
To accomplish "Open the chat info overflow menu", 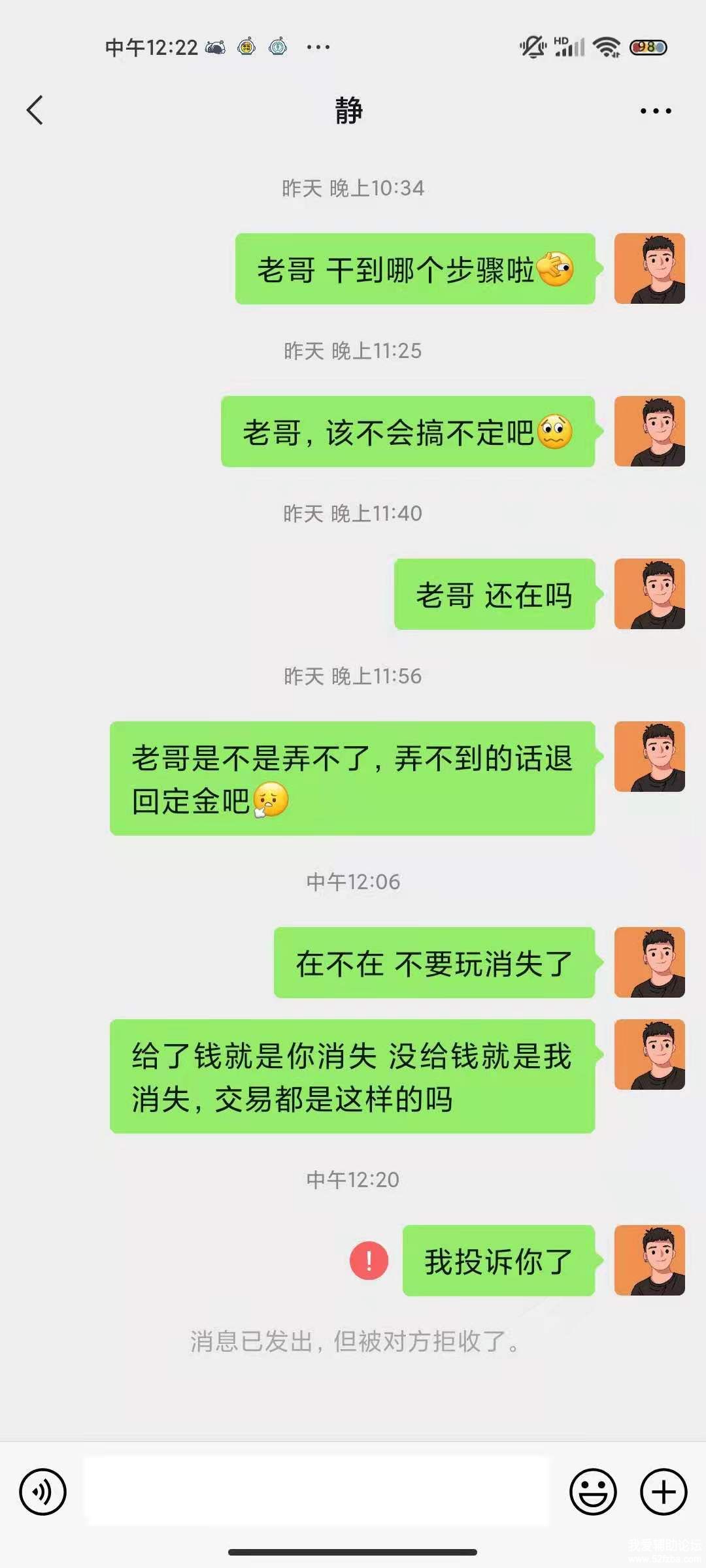I will pos(656,111).
